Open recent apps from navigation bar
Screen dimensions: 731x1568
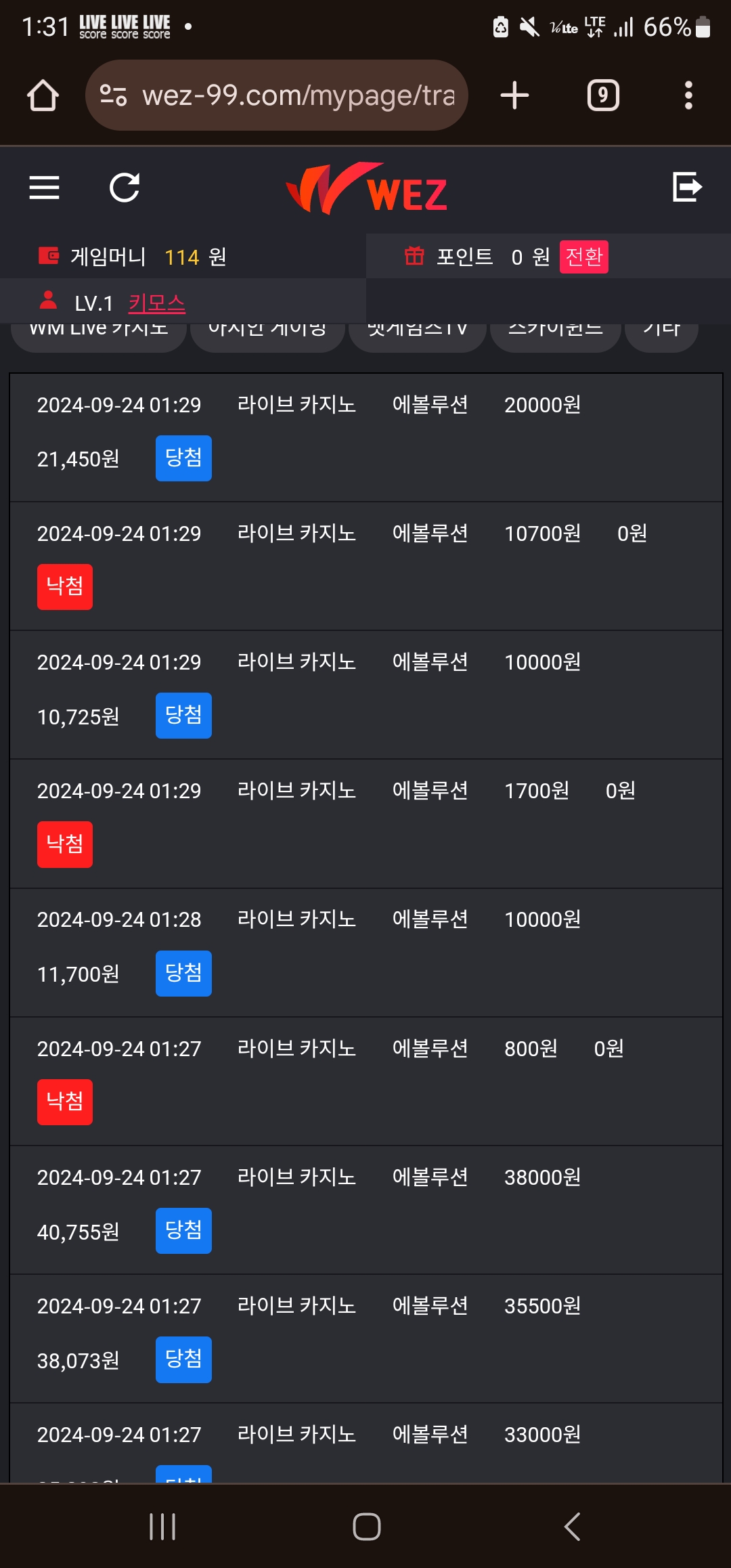(162, 1527)
